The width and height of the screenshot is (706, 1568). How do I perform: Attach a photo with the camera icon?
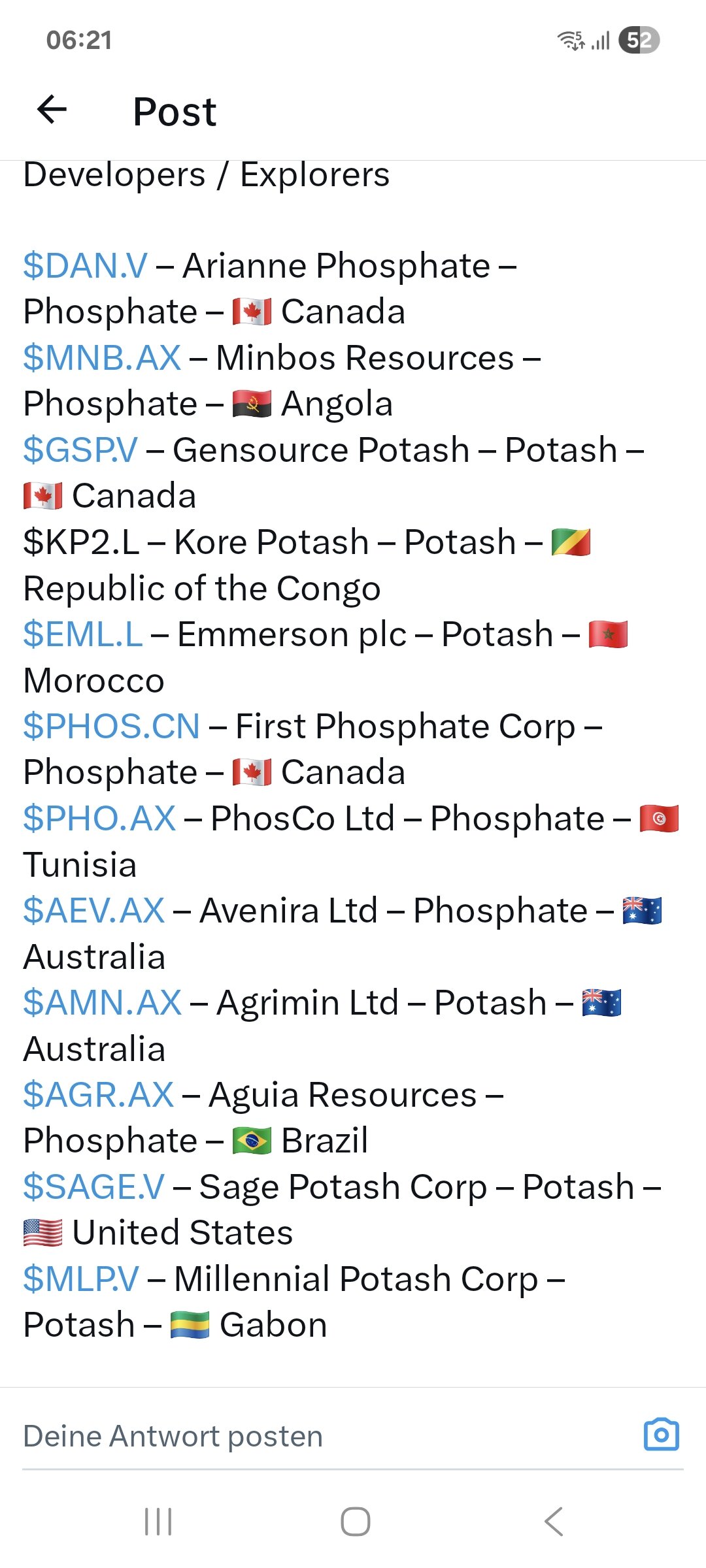661,1435
